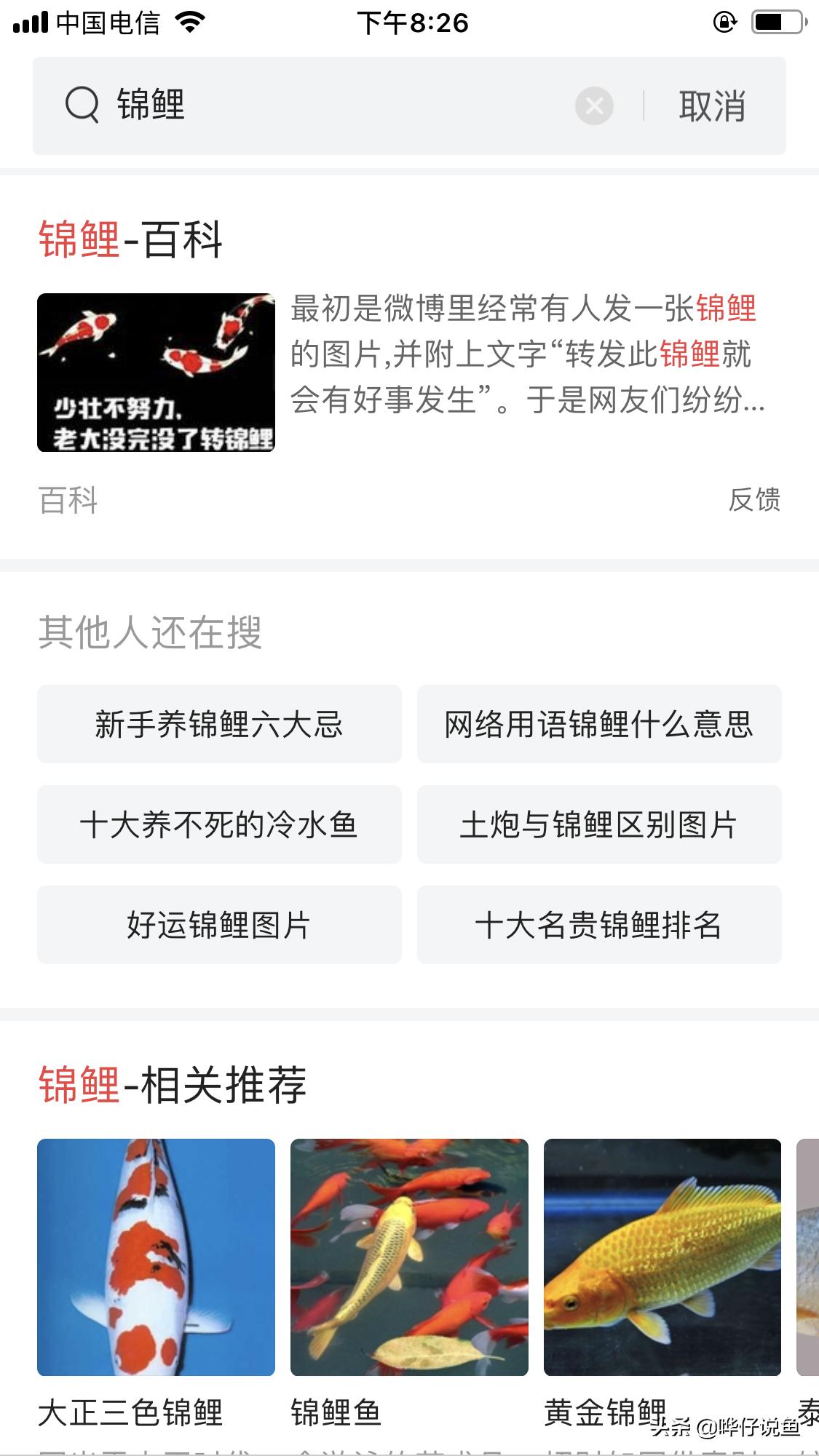Tap the 好运锦鲤图片 suggestion

pyautogui.click(x=218, y=925)
